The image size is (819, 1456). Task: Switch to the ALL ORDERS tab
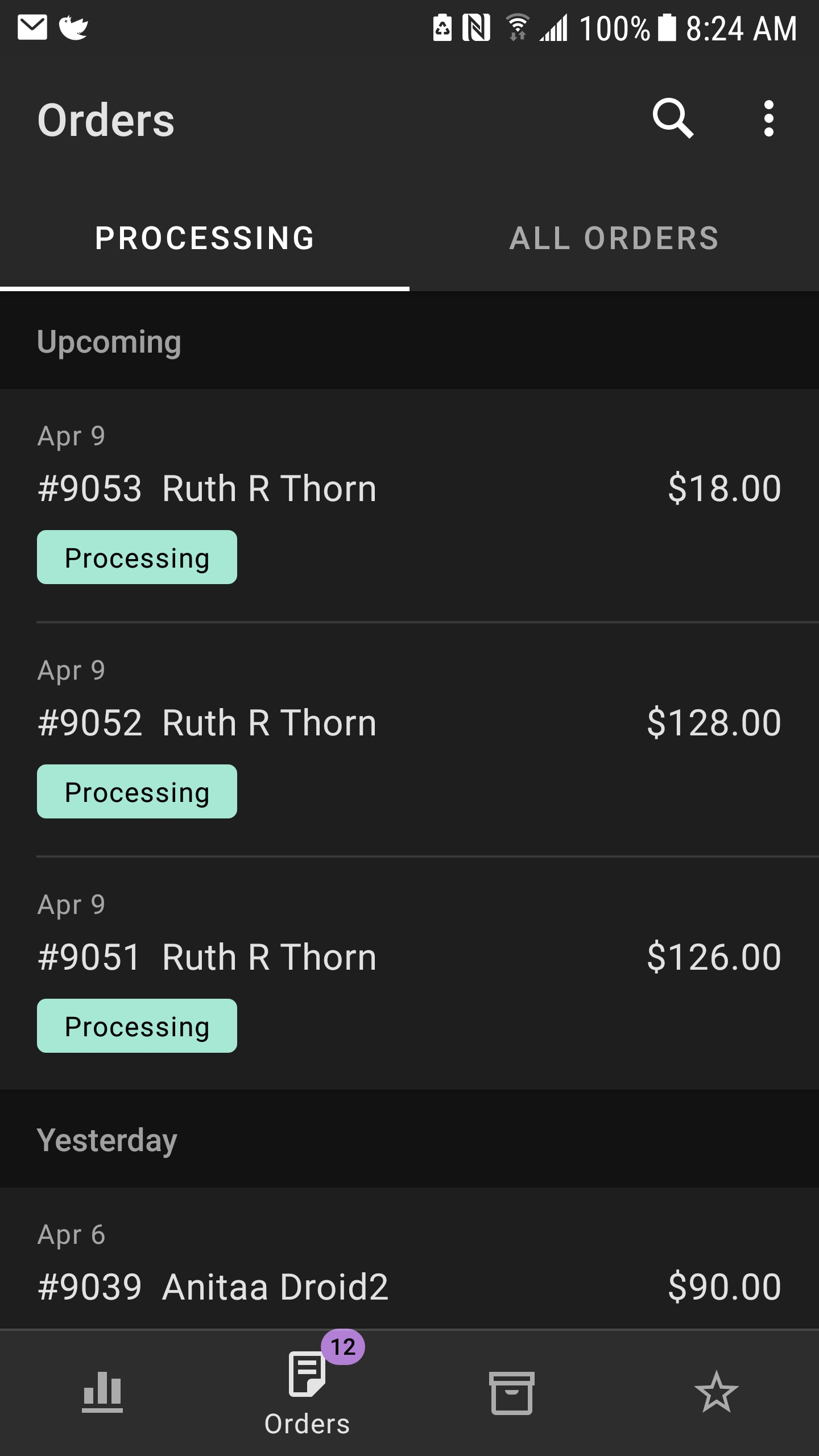point(614,239)
